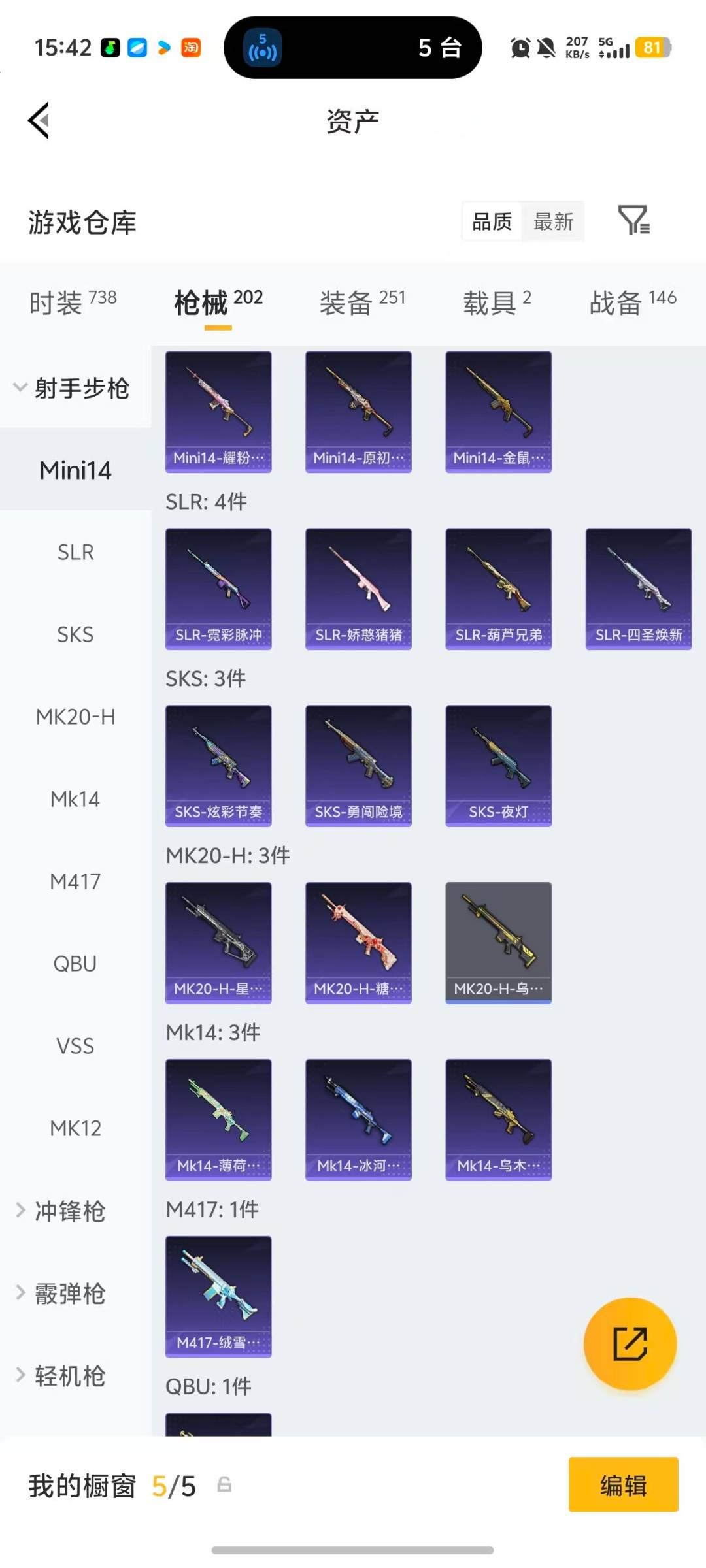Tap the orange floating share button
706x1568 pixels.
click(630, 1343)
